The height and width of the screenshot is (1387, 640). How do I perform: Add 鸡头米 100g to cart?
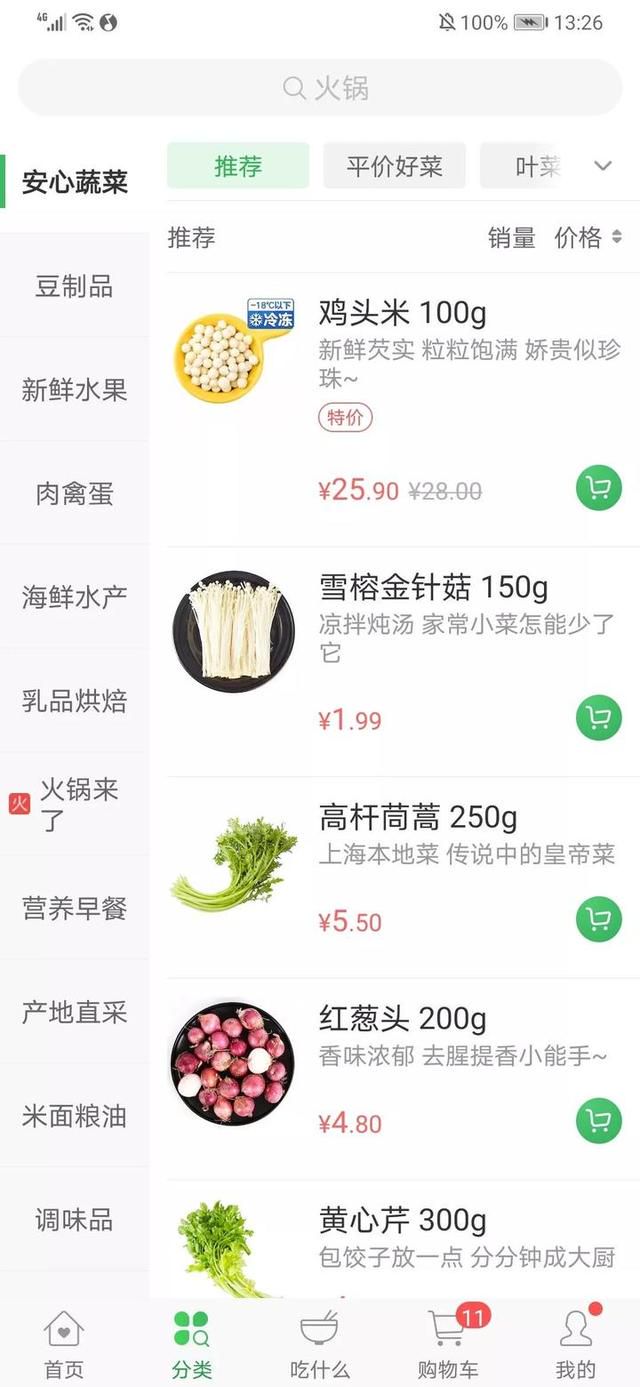click(599, 488)
